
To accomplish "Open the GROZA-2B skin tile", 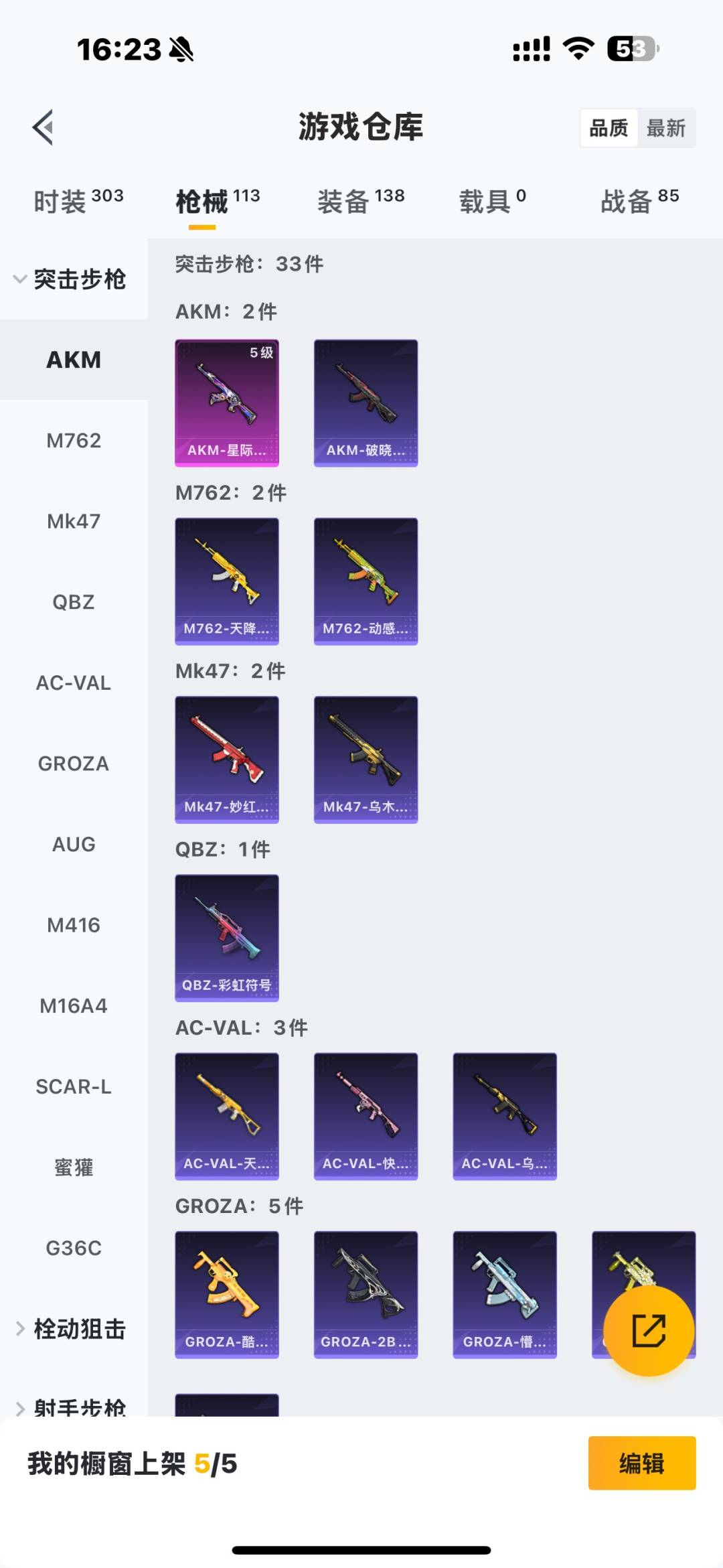I will 366,1294.
